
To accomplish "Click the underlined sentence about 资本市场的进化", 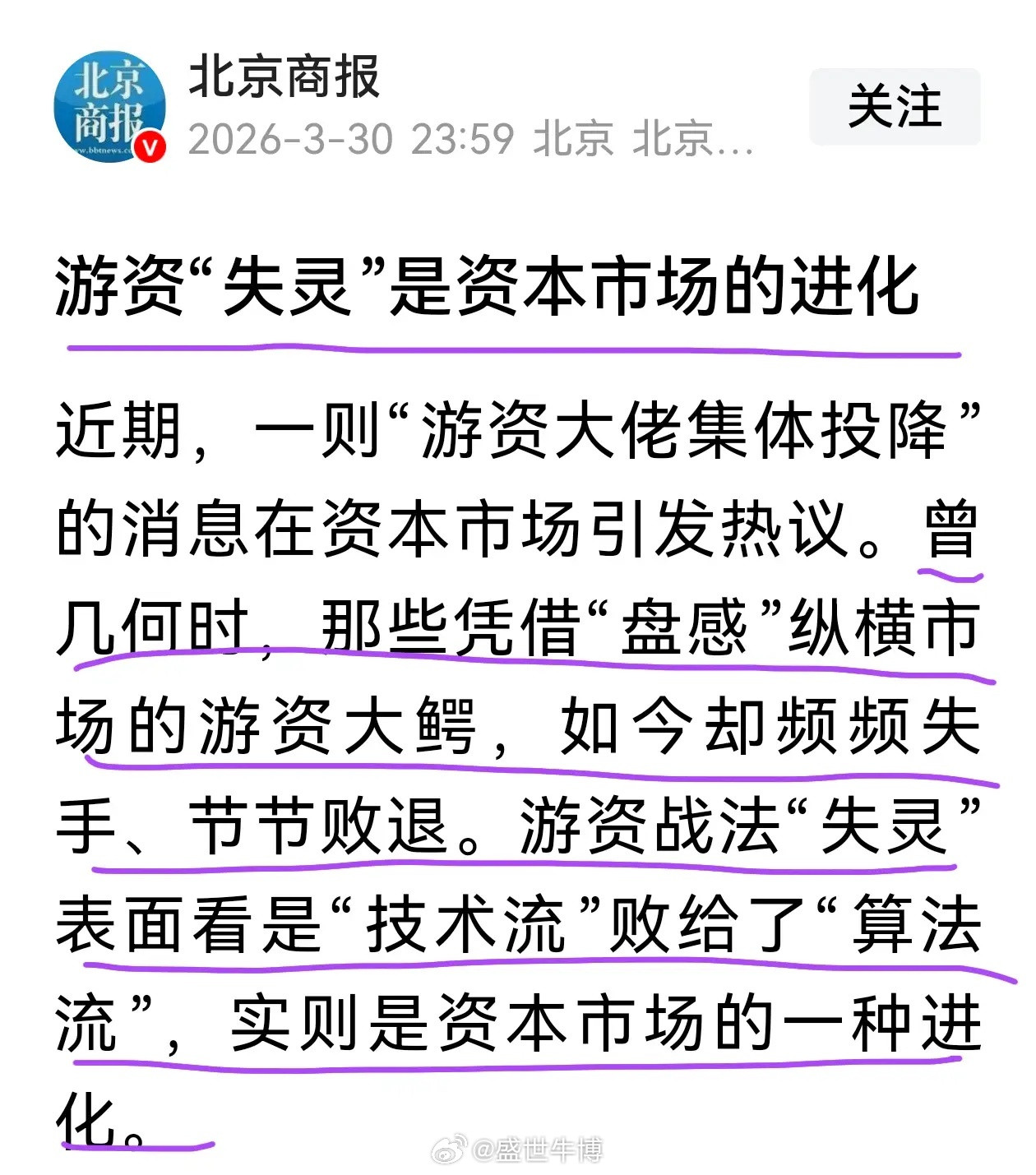I will (576, 1024).
